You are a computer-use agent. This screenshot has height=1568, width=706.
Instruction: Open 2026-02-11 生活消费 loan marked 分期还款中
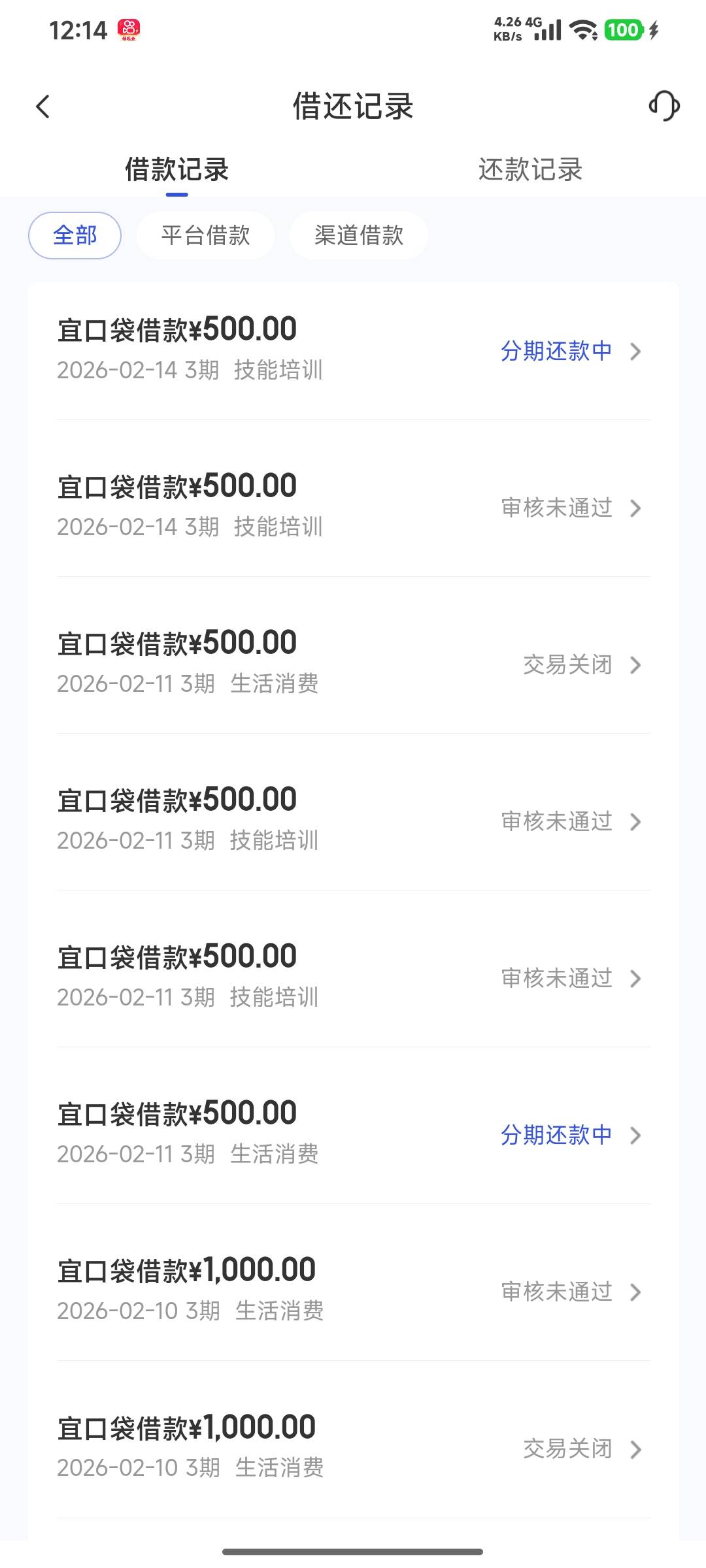click(x=353, y=1134)
